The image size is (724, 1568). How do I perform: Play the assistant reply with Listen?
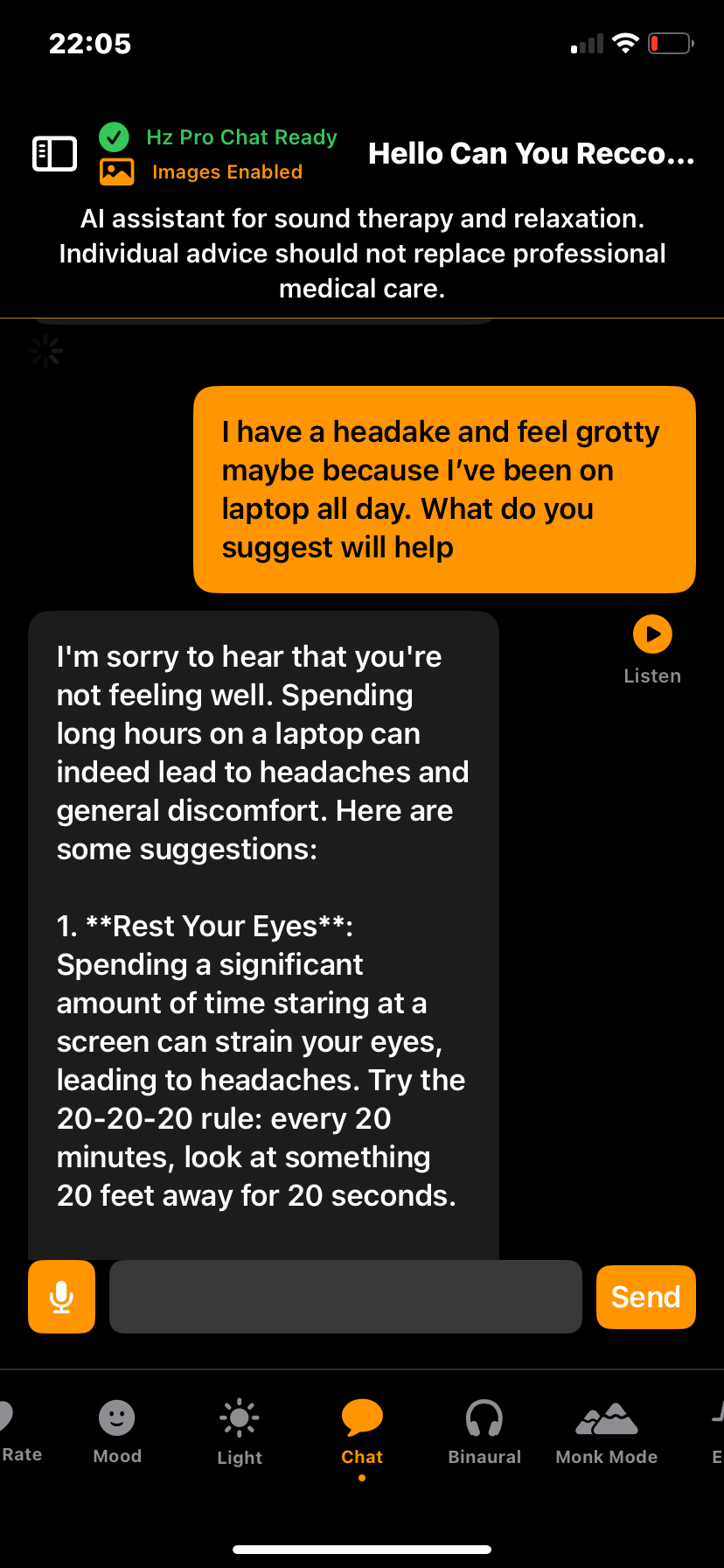(x=652, y=635)
